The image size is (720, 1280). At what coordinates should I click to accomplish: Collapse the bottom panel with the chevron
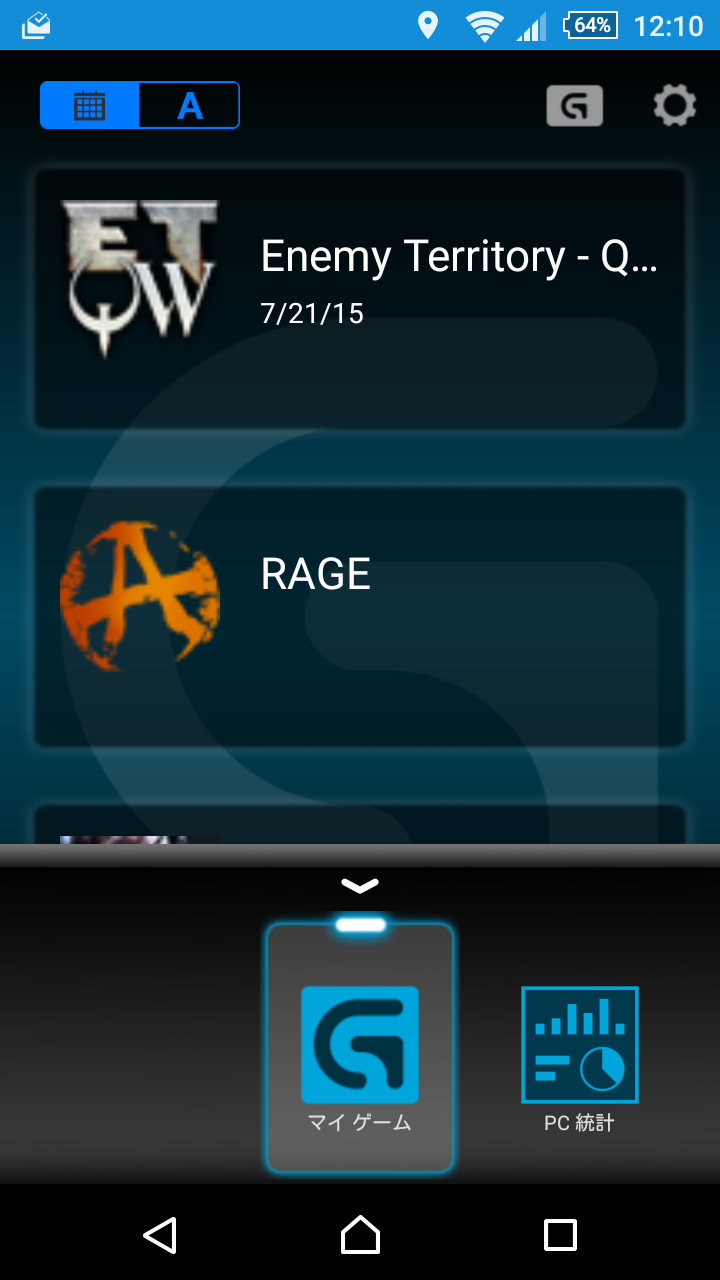pos(360,886)
